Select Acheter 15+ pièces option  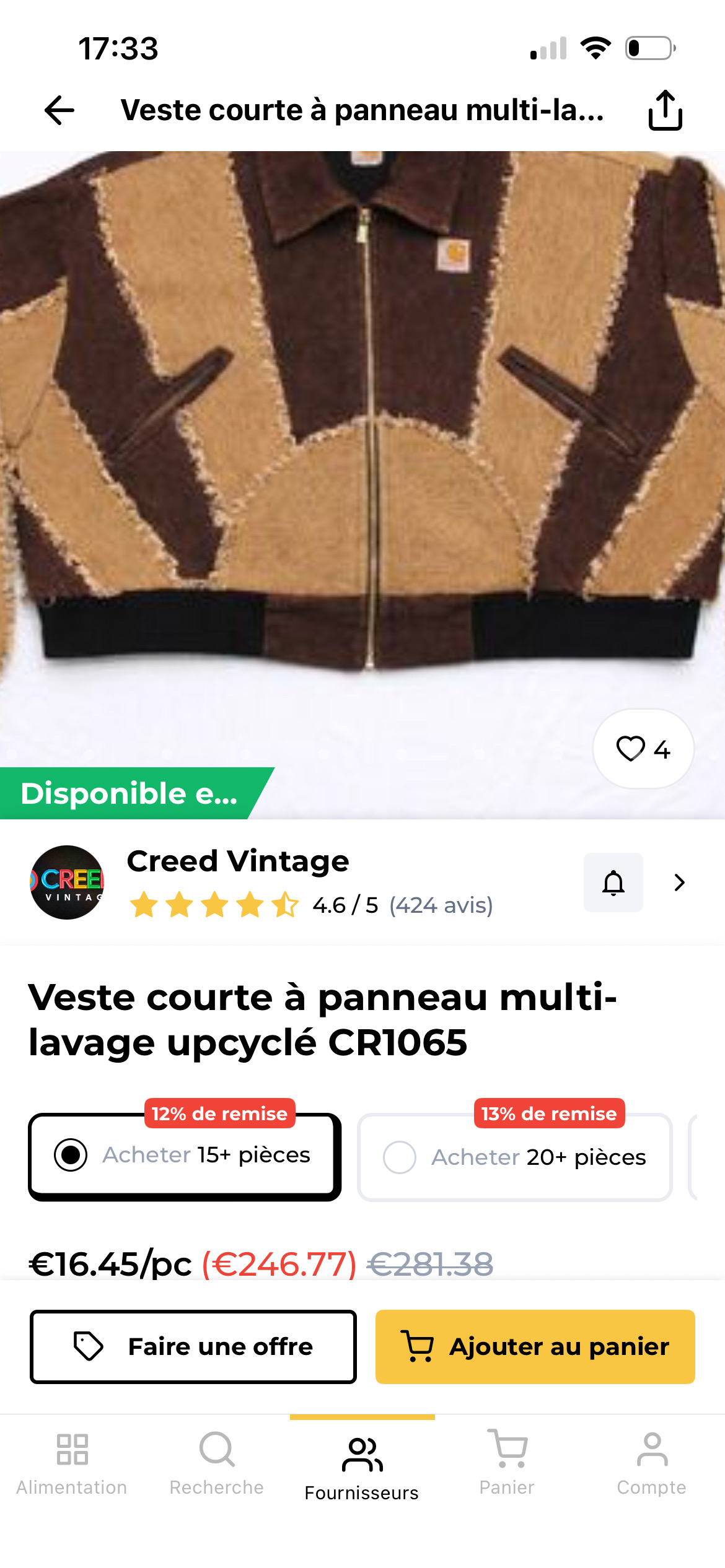tap(185, 1156)
